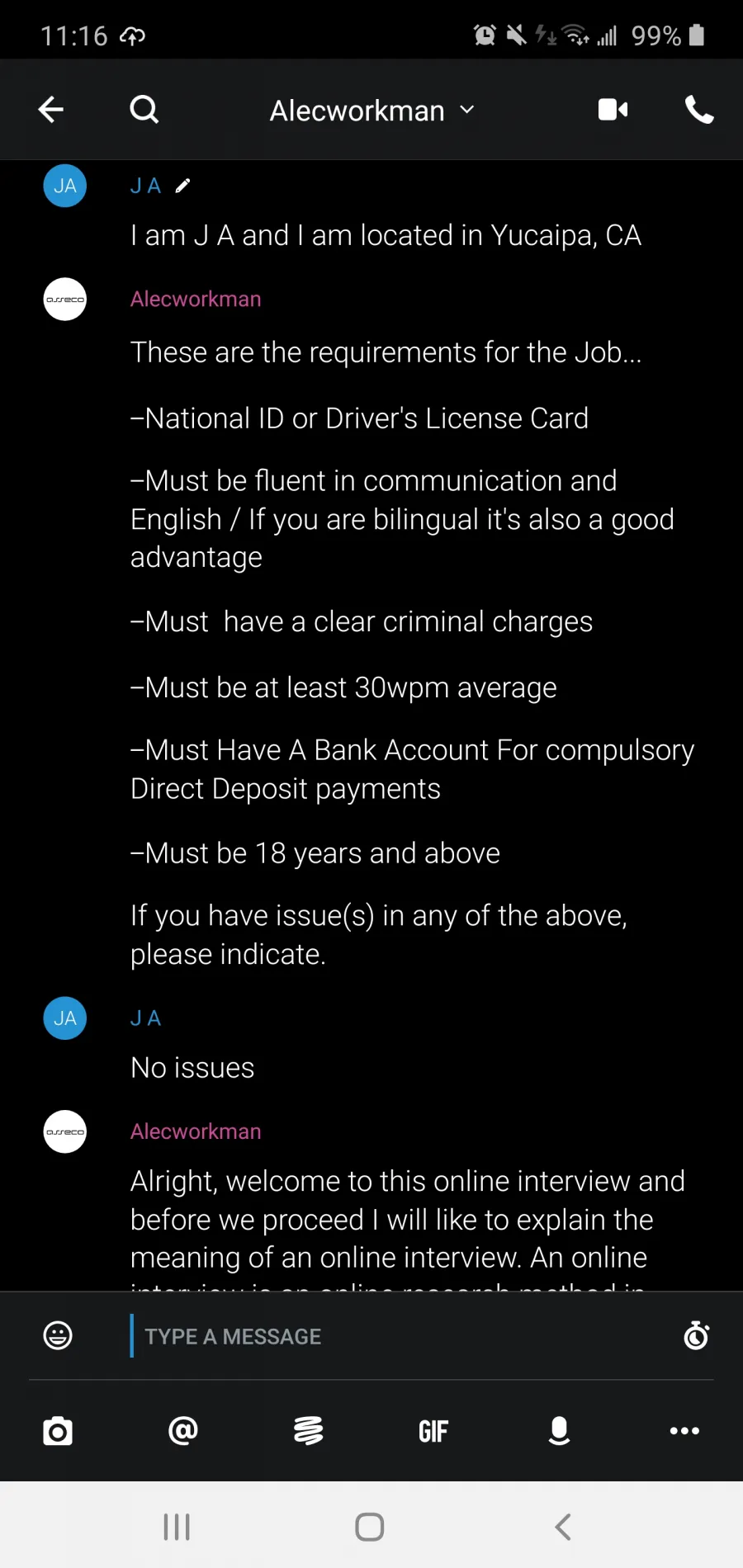
Task: Open the sketch drawing tool
Action: (x=309, y=1430)
